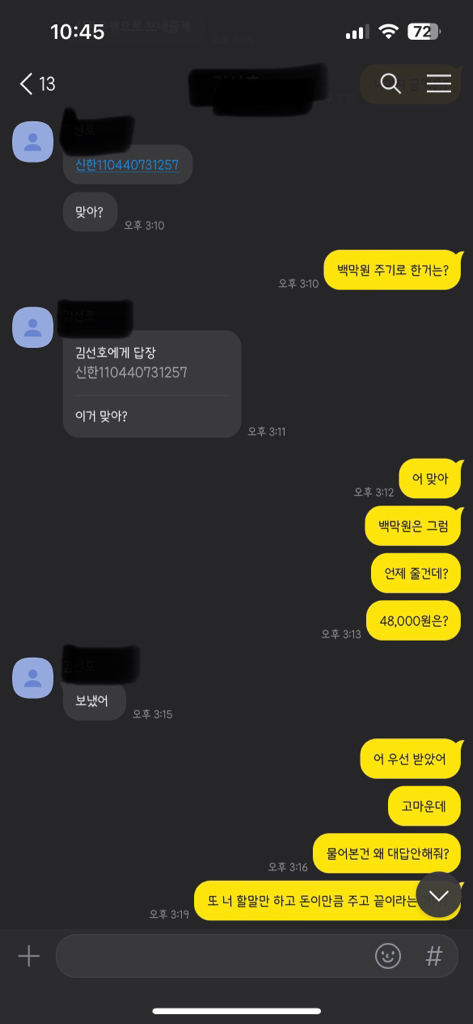
Task: Jump to the latest message with down arrow
Action: [x=438, y=895]
